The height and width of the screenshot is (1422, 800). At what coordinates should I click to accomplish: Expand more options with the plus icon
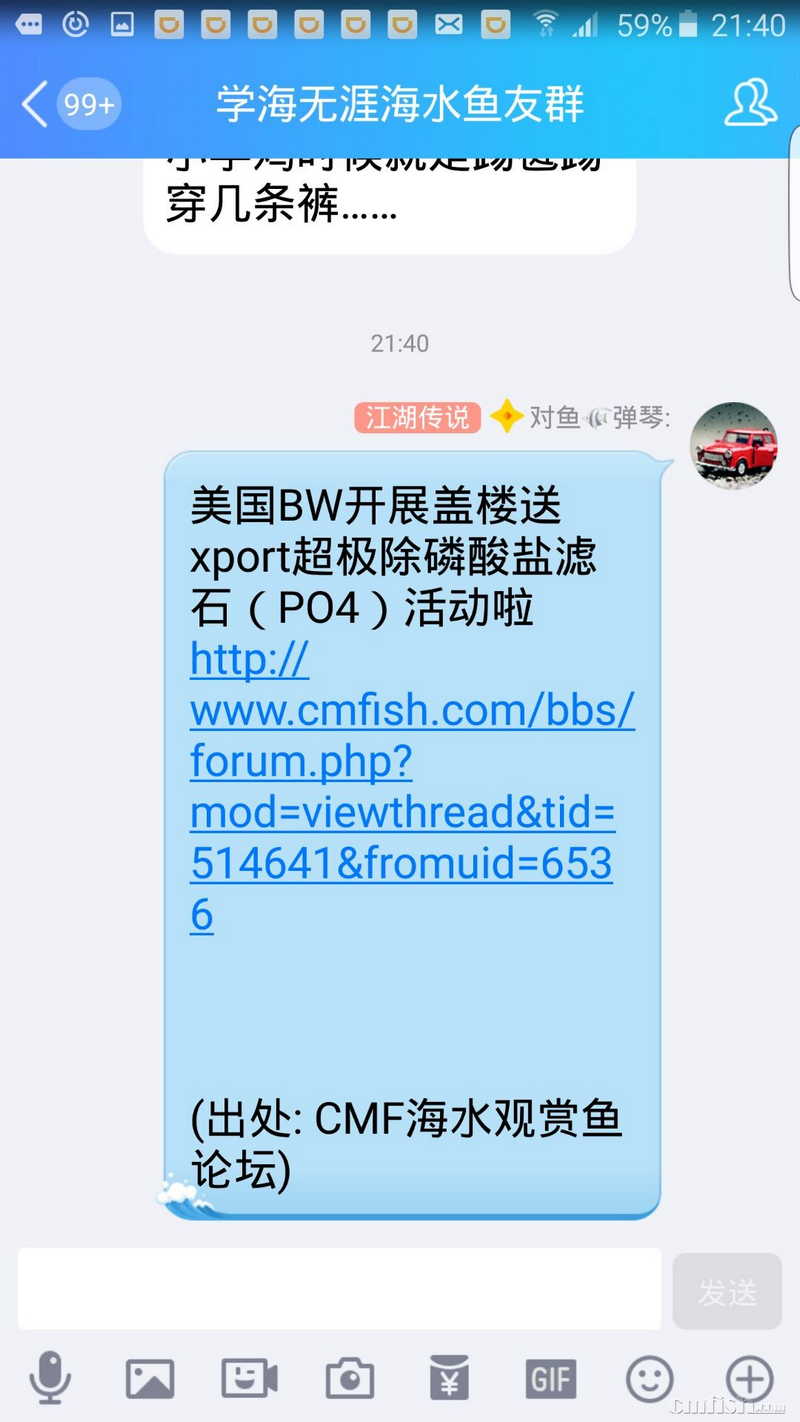tap(749, 1380)
